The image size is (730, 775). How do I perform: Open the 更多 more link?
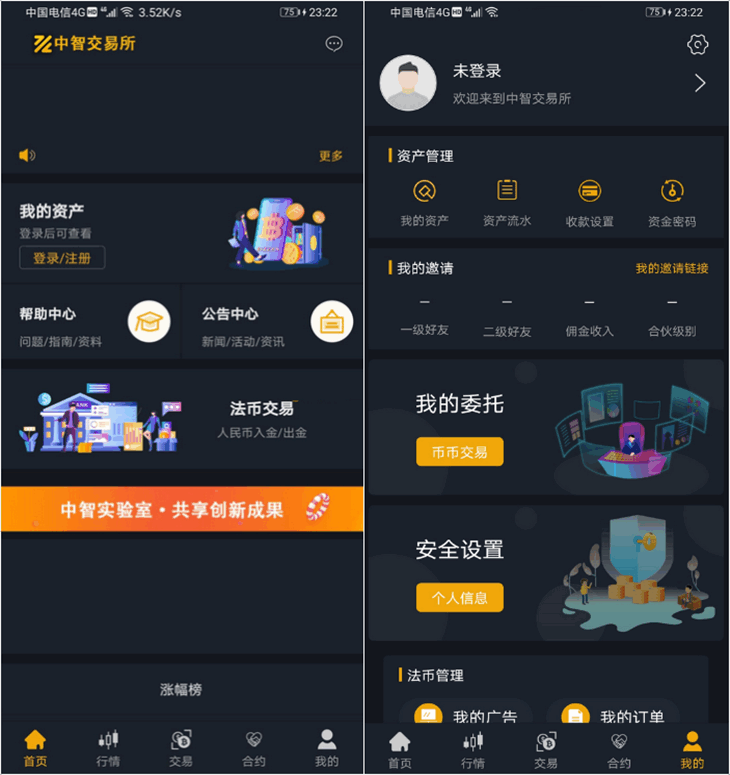331,156
